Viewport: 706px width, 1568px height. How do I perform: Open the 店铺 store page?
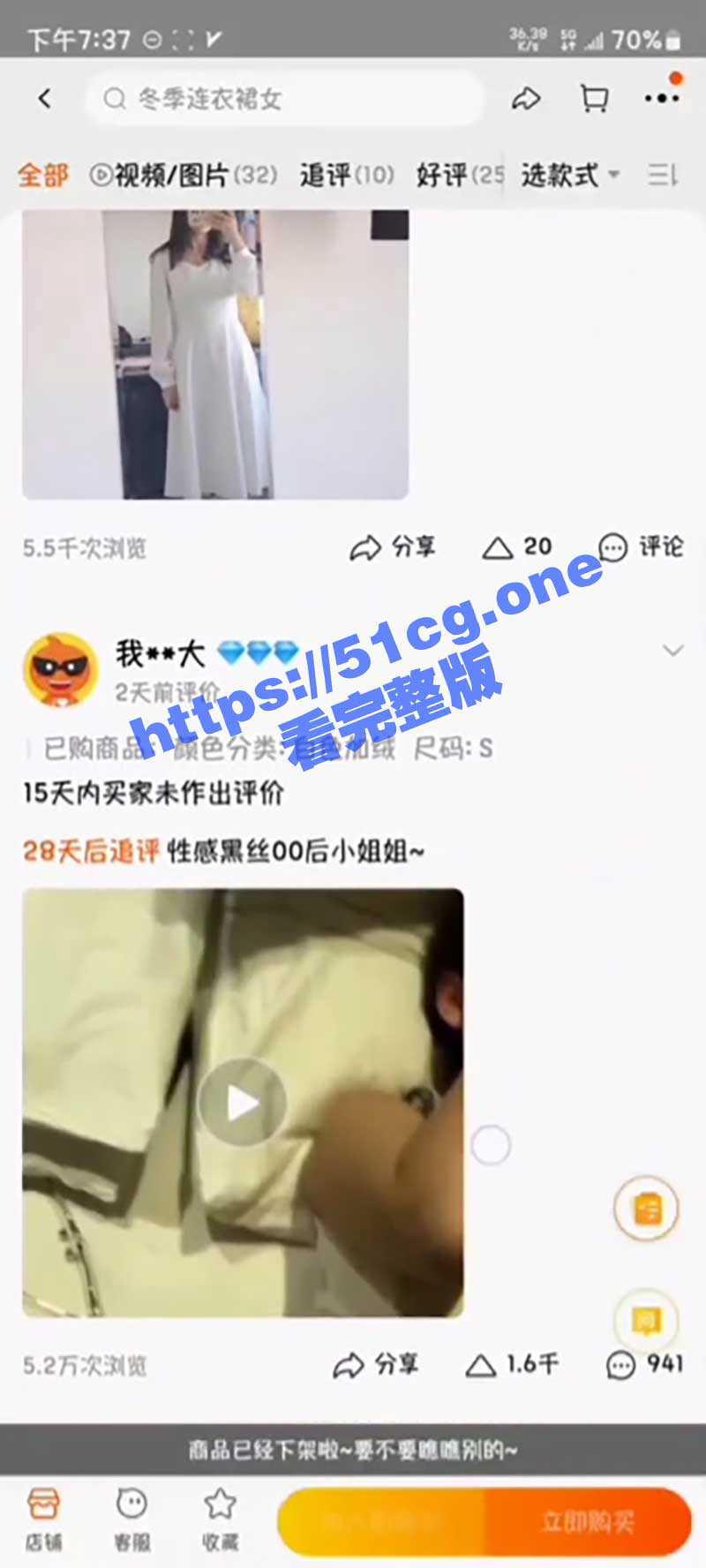coord(43,1519)
